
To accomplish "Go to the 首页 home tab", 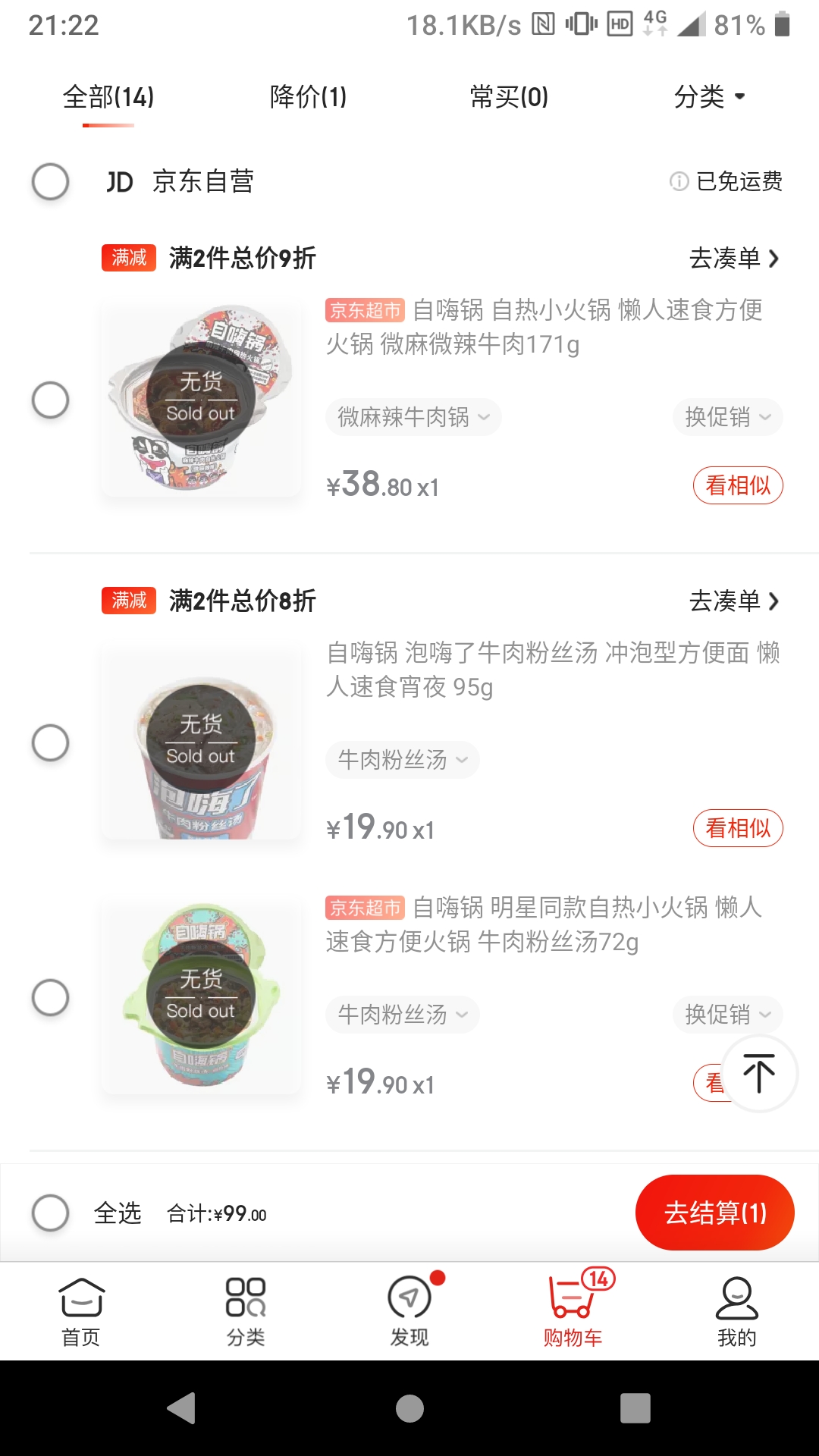I will click(x=81, y=1312).
